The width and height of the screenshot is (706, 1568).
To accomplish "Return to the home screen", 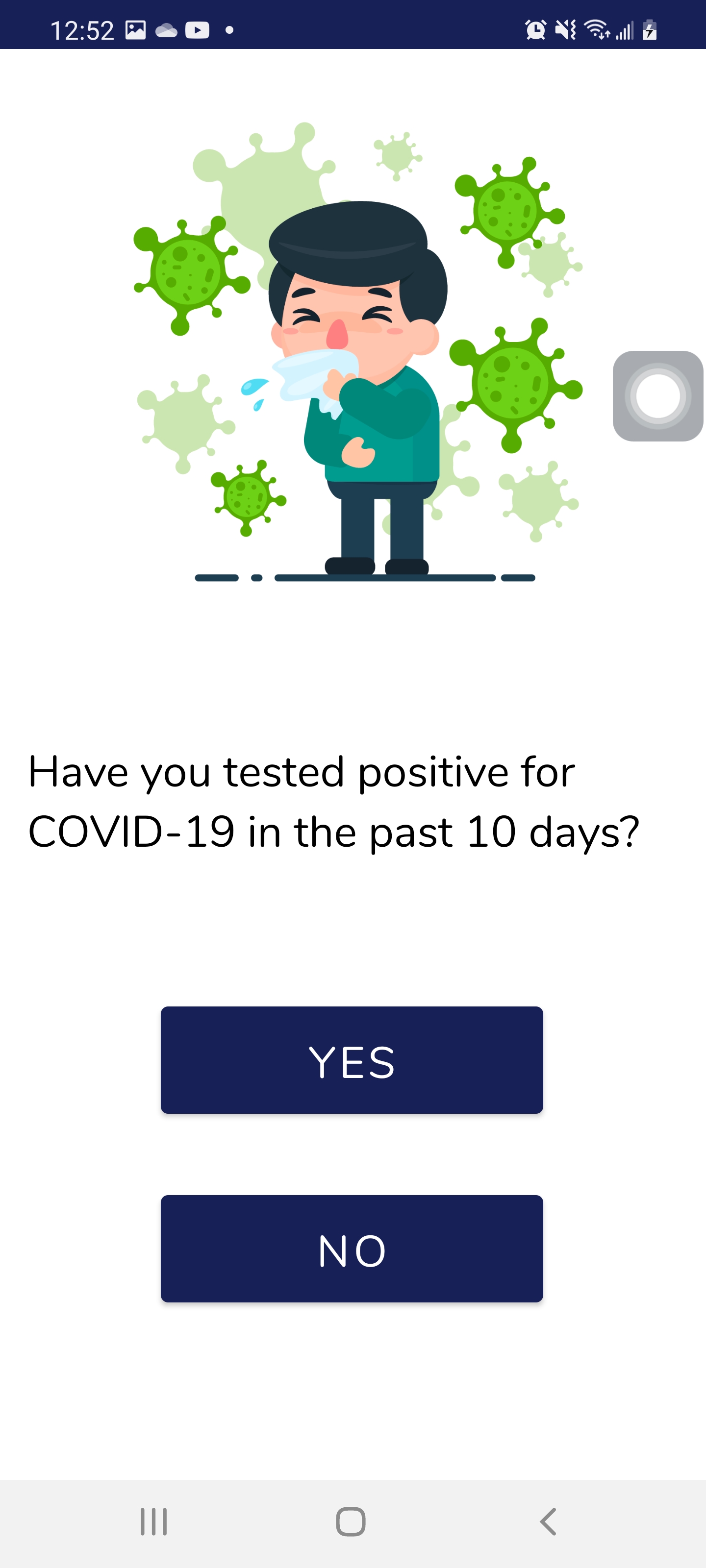I will click(x=351, y=1521).
